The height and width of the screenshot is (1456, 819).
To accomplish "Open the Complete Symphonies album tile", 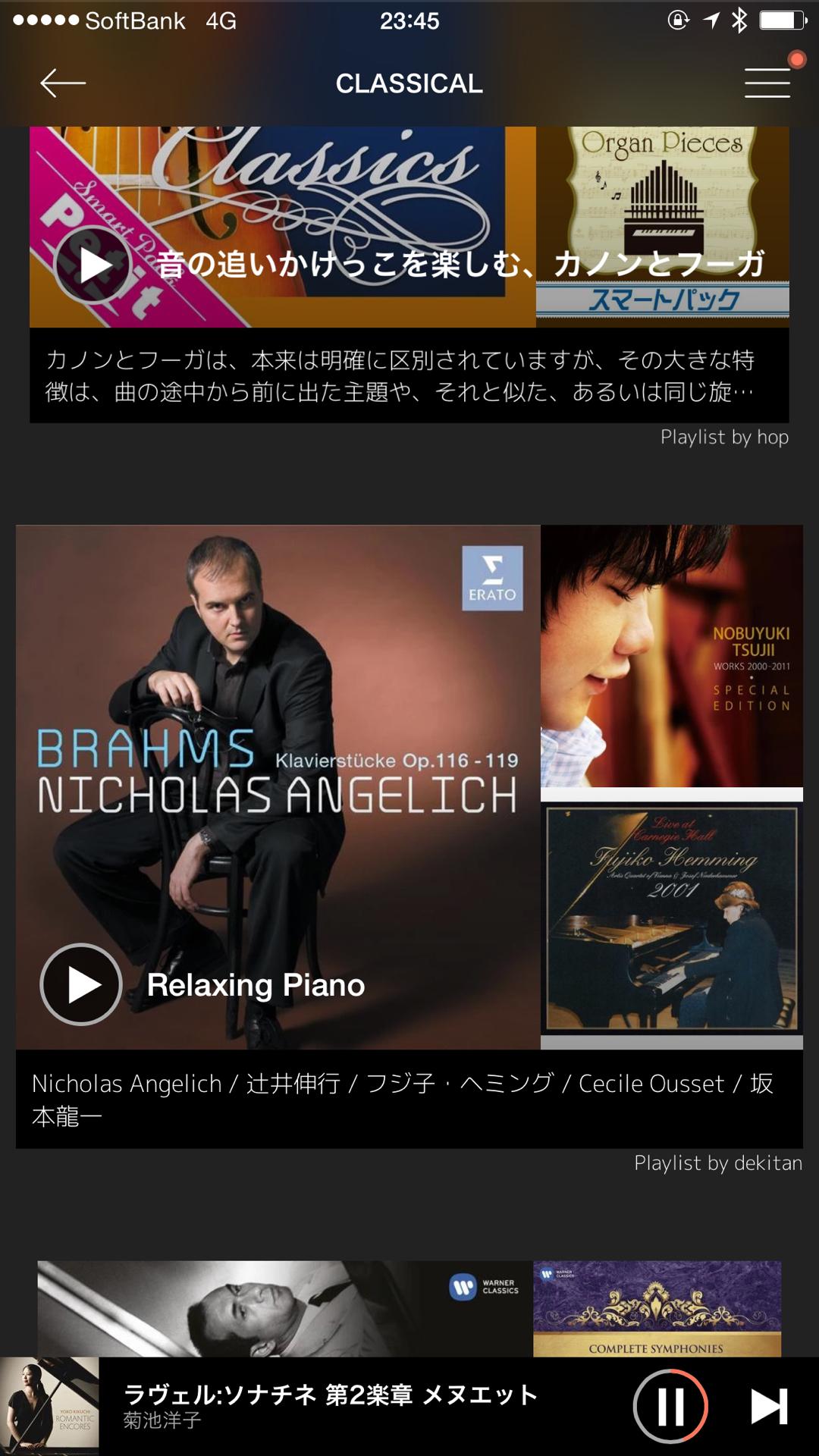I will coord(657,1310).
